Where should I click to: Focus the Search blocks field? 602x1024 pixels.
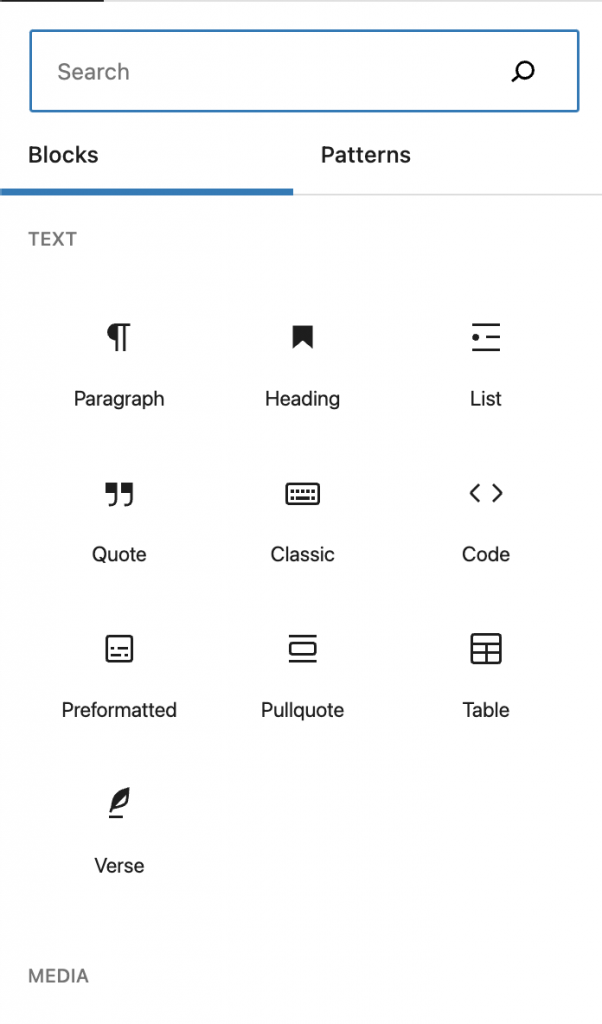[x=304, y=71]
